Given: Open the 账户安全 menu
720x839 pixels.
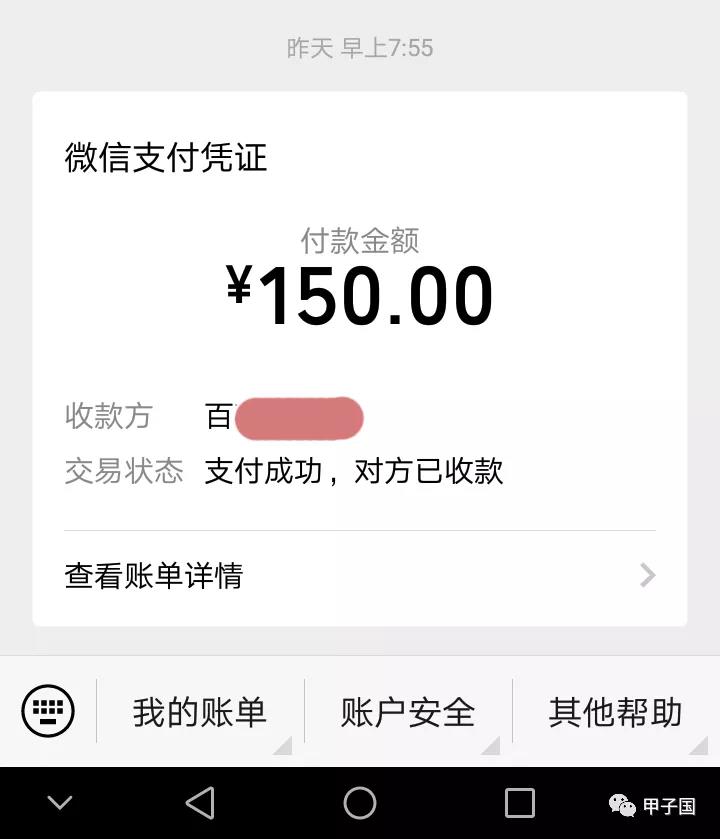Looking at the screenshot, I should [407, 712].
